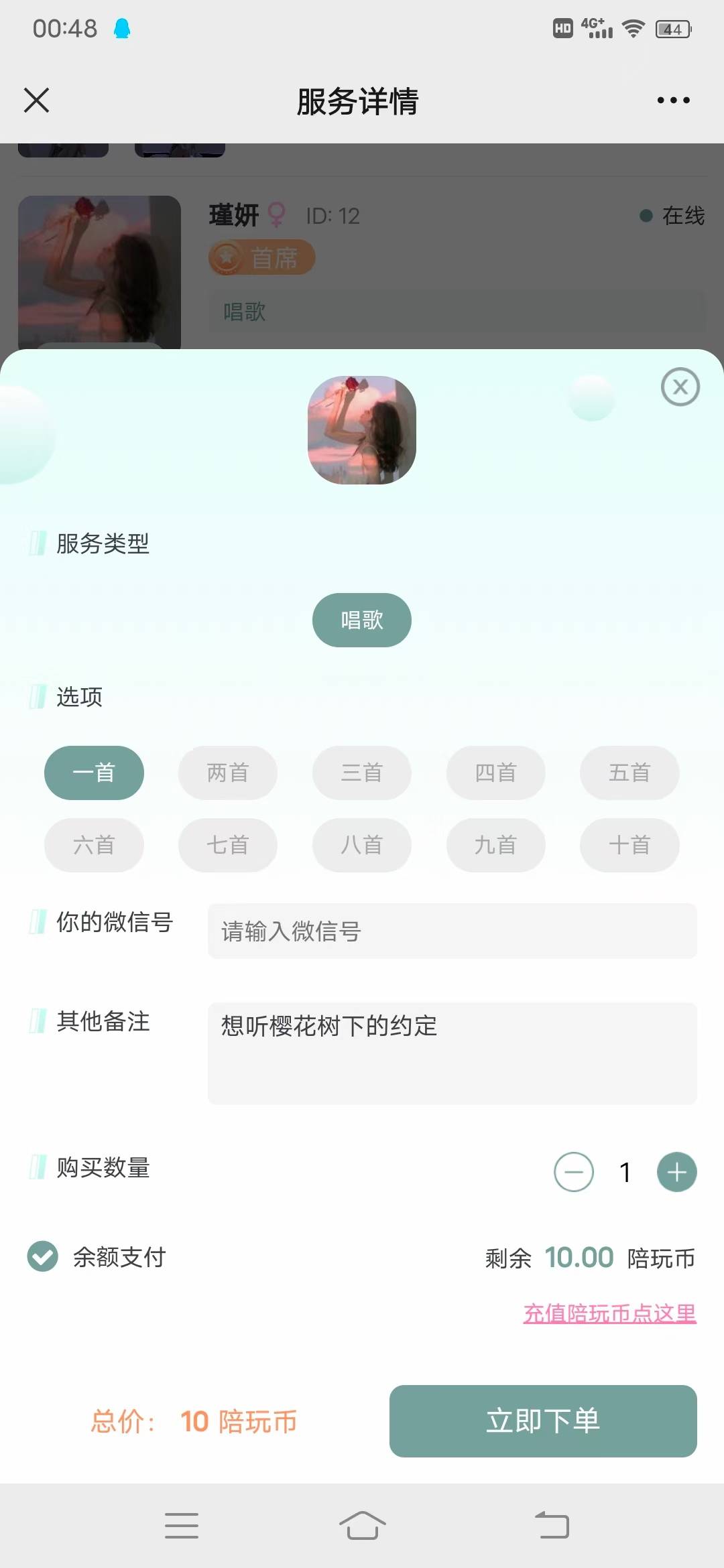Select the 八首 option
The width and height of the screenshot is (724, 1568).
[361, 845]
